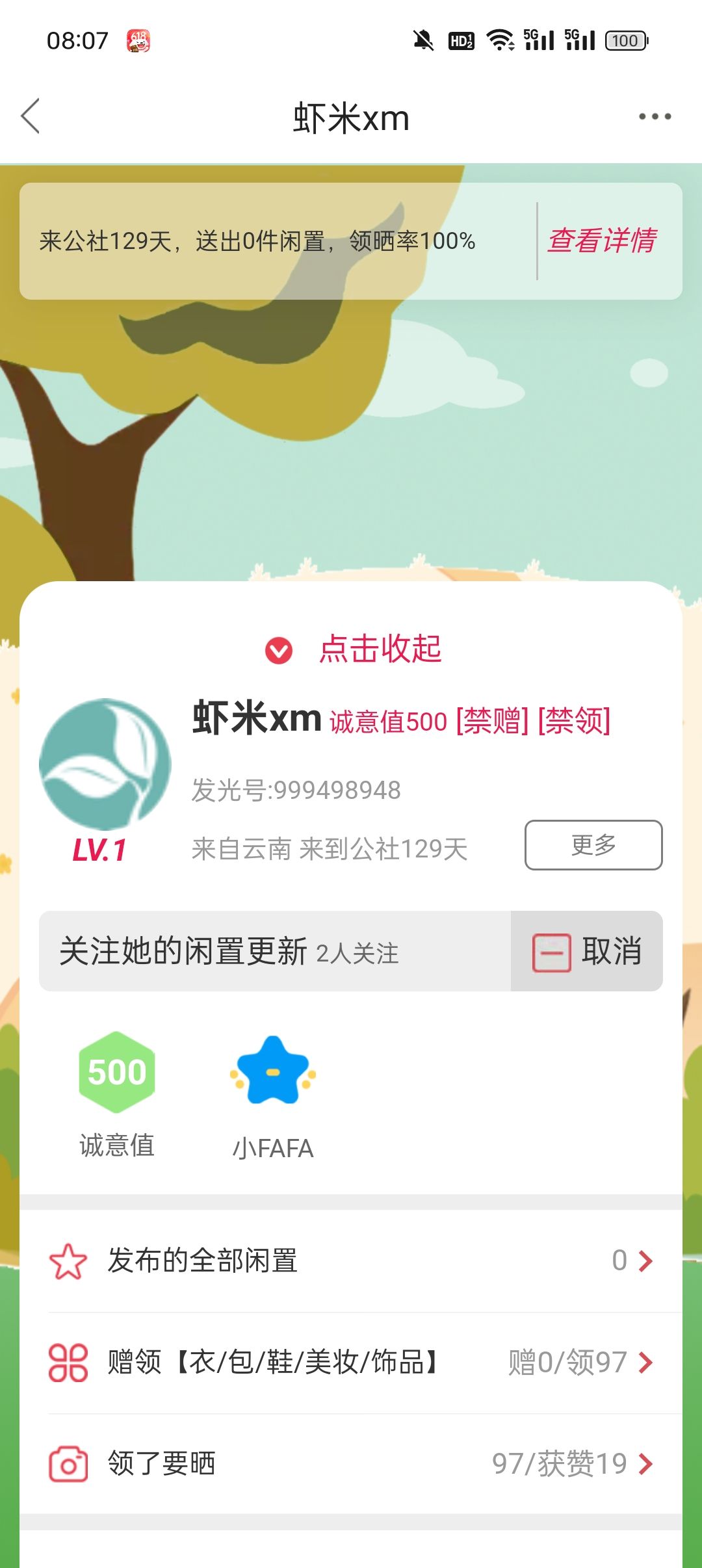Go back using the top-left arrow
Screen dimensions: 702x1568
point(31,116)
